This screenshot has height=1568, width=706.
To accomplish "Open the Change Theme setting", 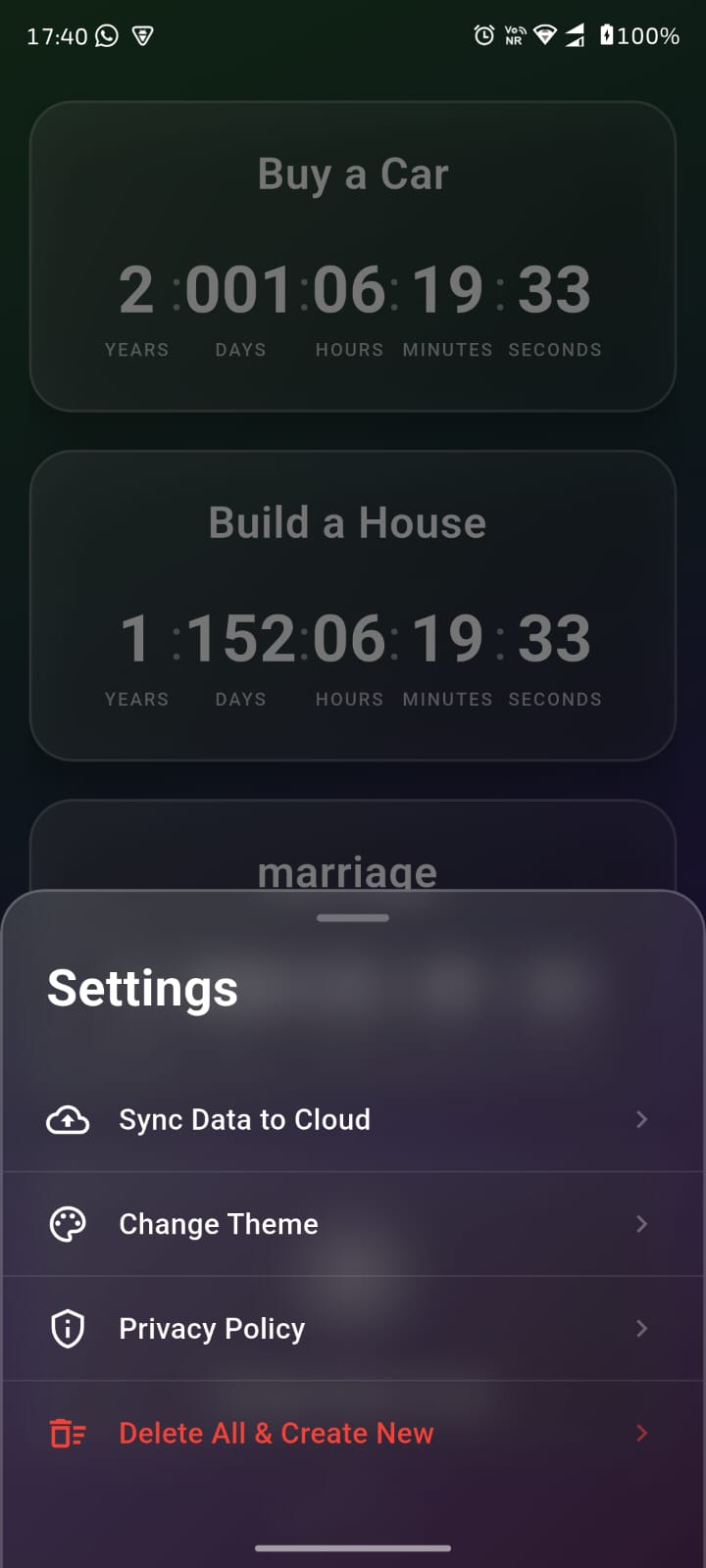I will coord(351,1224).
